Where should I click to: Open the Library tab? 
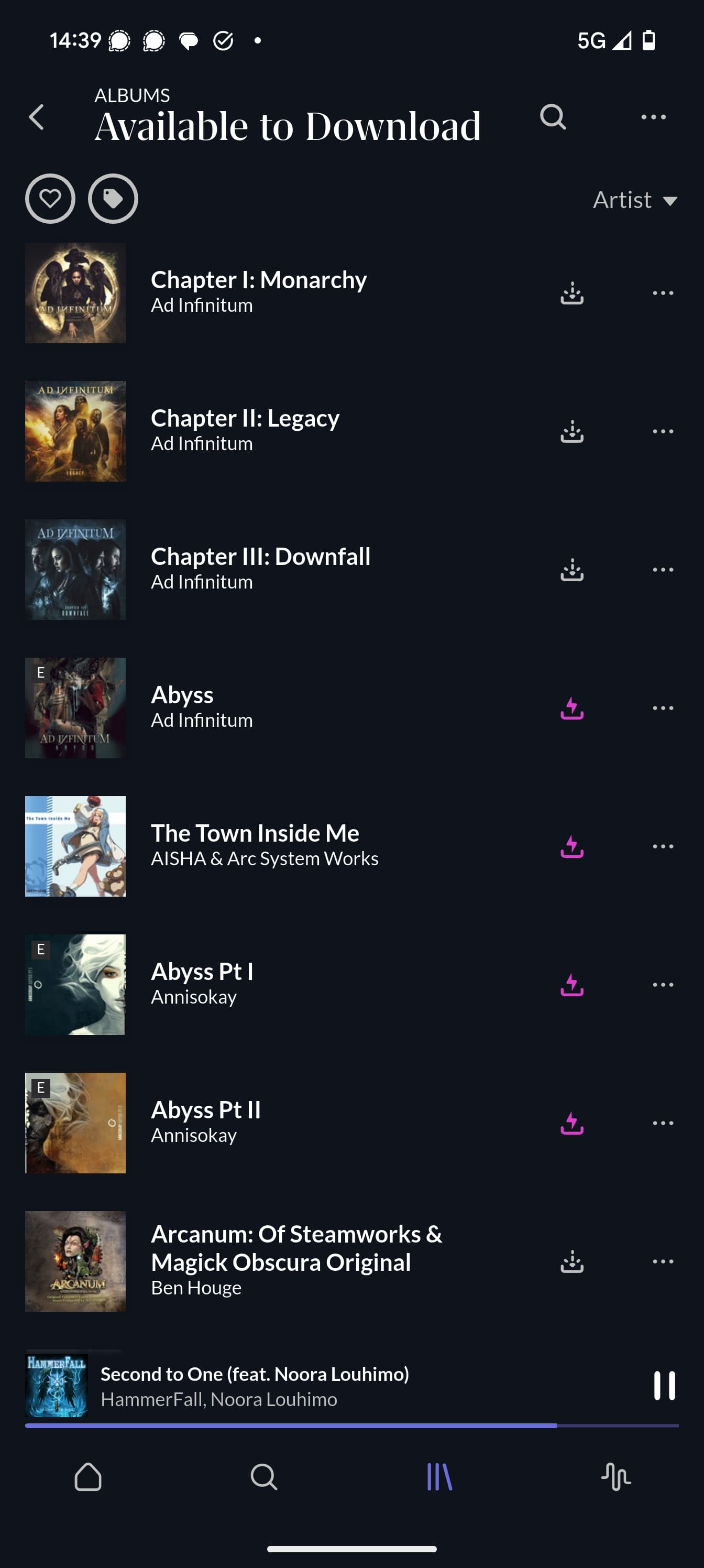coord(439,1477)
